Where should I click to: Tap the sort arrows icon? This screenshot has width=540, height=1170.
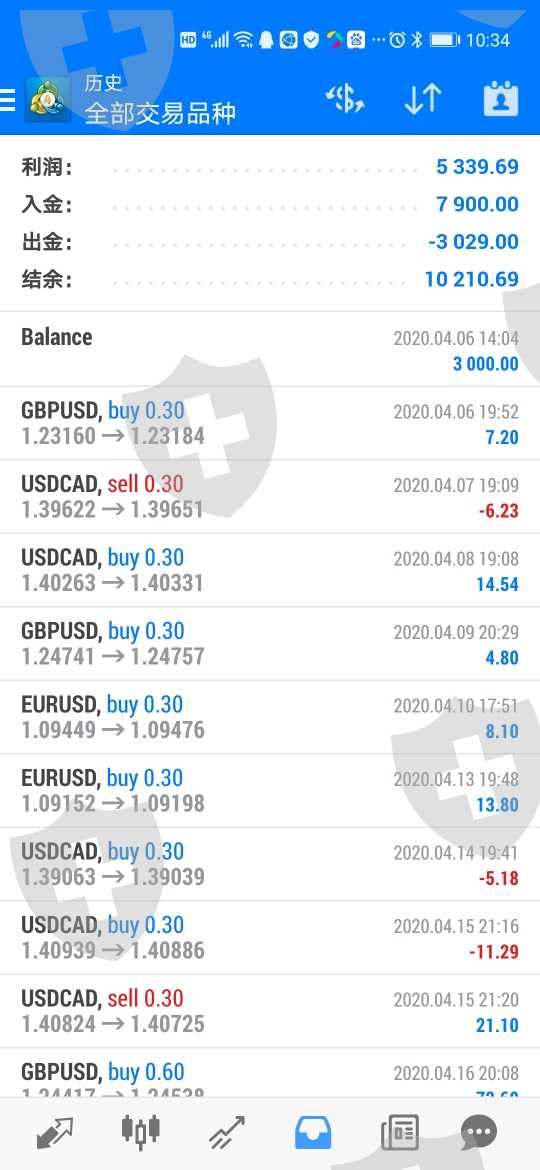[x=423, y=99]
